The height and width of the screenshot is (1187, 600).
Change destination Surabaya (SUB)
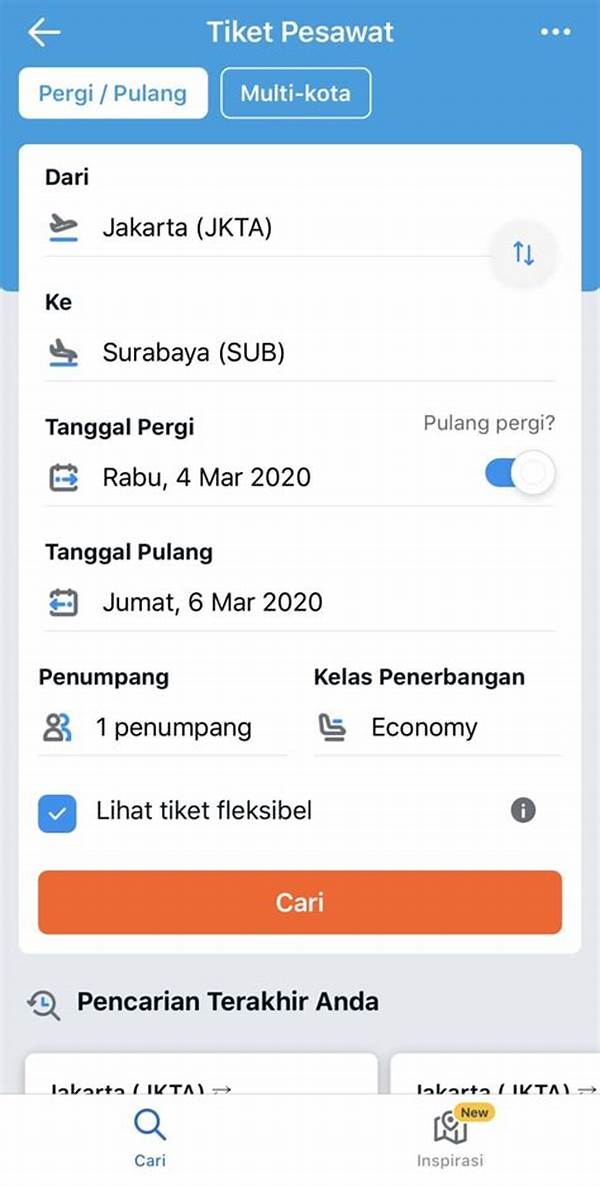pos(193,352)
